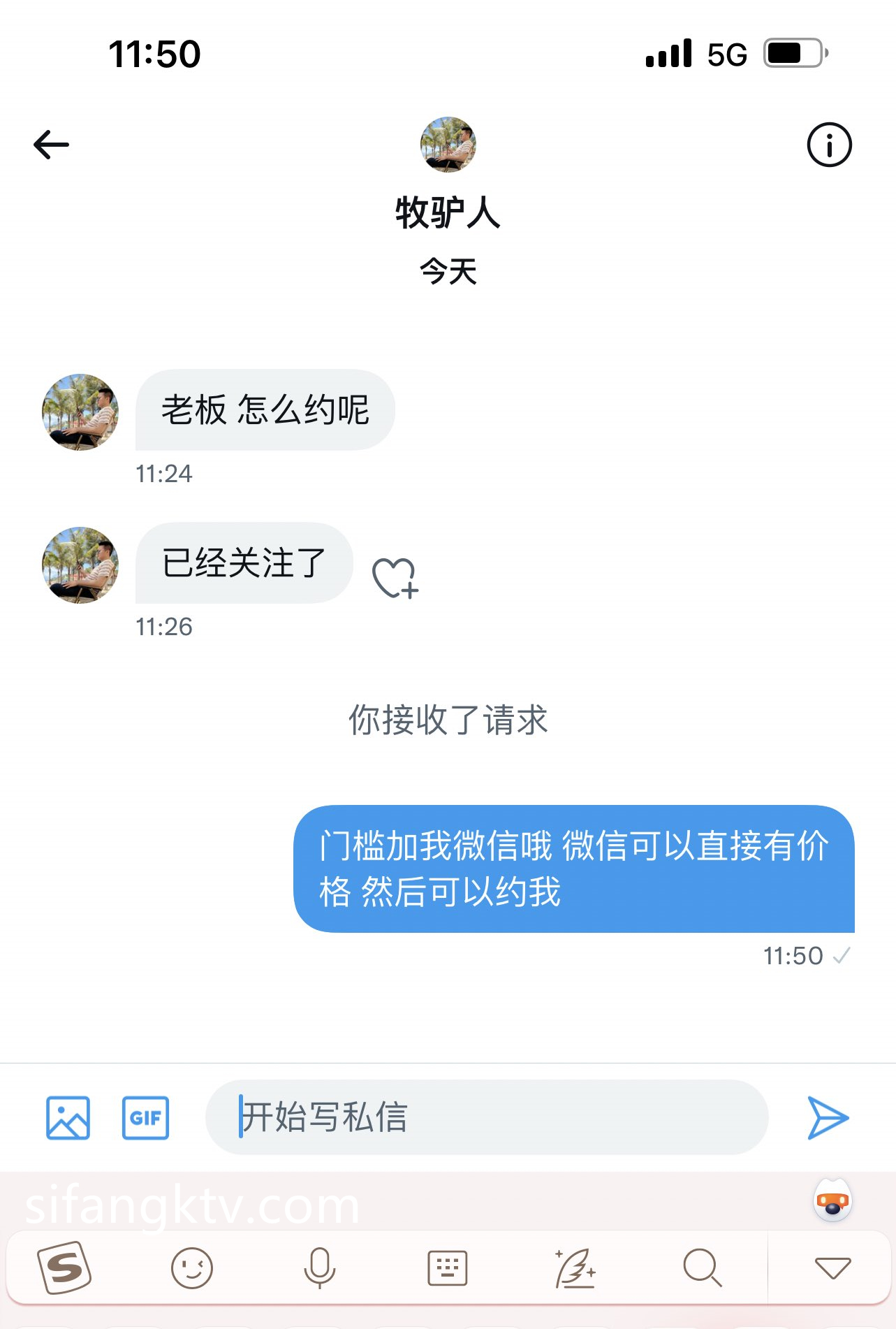The height and width of the screenshot is (1329, 896).
Task: Open the AI writing feather tool
Action: click(x=575, y=1268)
